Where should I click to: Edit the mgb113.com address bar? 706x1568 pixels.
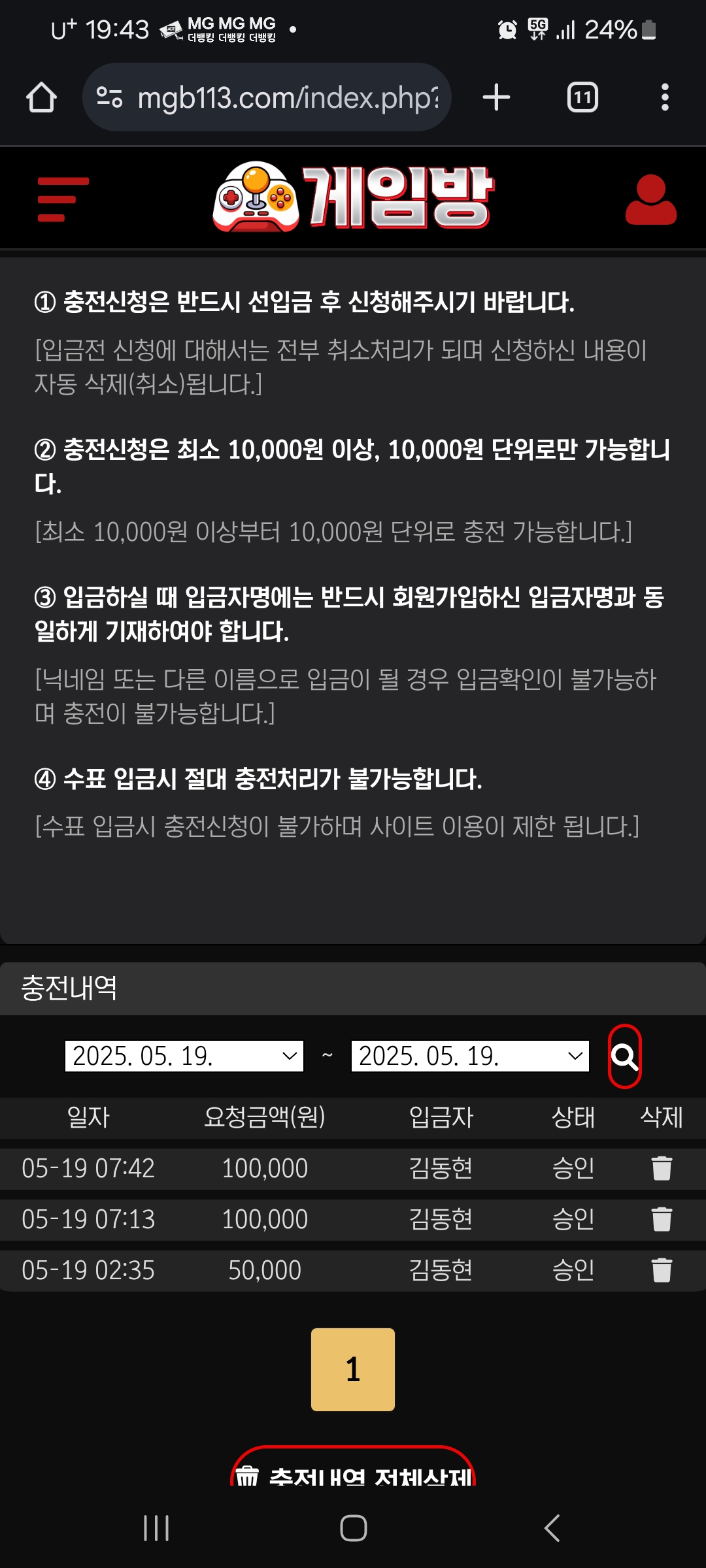(x=288, y=98)
